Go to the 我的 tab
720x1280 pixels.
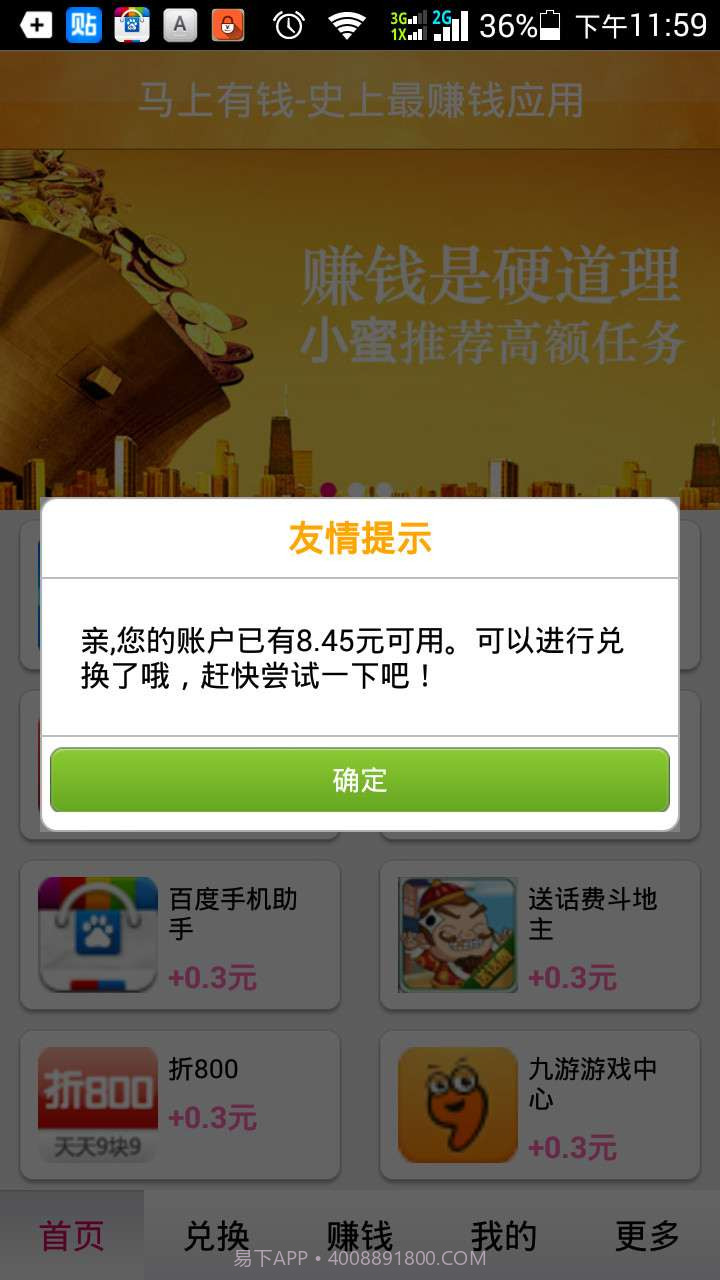[x=501, y=1236]
